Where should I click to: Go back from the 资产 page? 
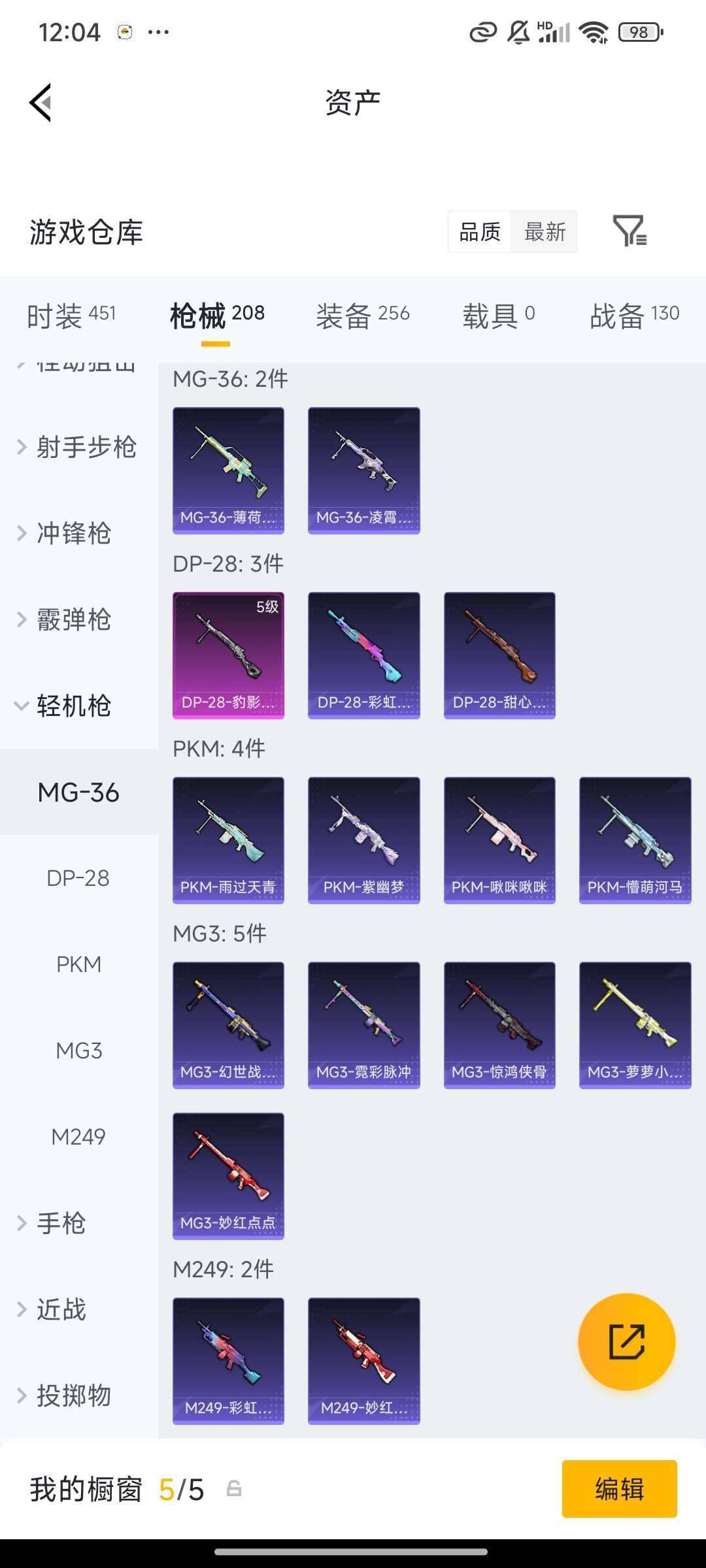pos(41,103)
